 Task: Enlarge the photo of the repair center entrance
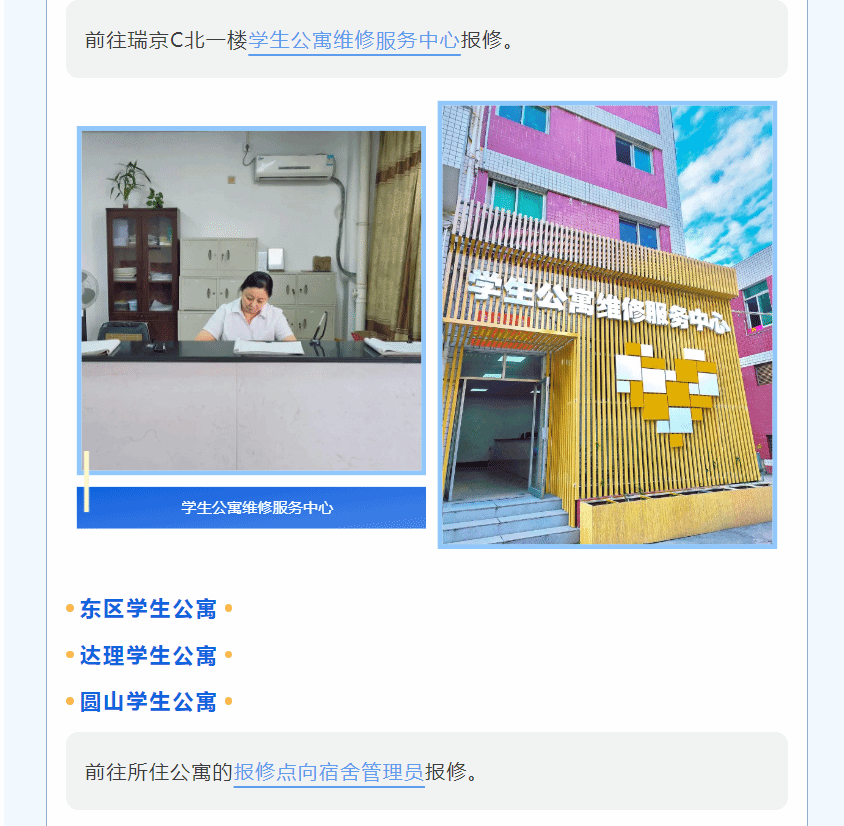[607, 325]
